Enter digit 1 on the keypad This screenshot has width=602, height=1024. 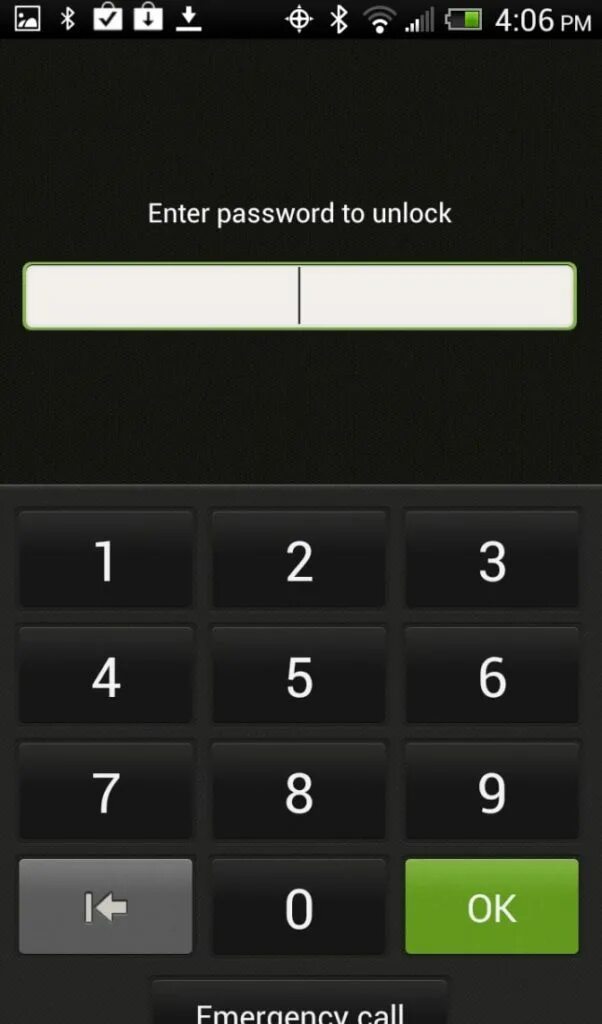point(106,561)
